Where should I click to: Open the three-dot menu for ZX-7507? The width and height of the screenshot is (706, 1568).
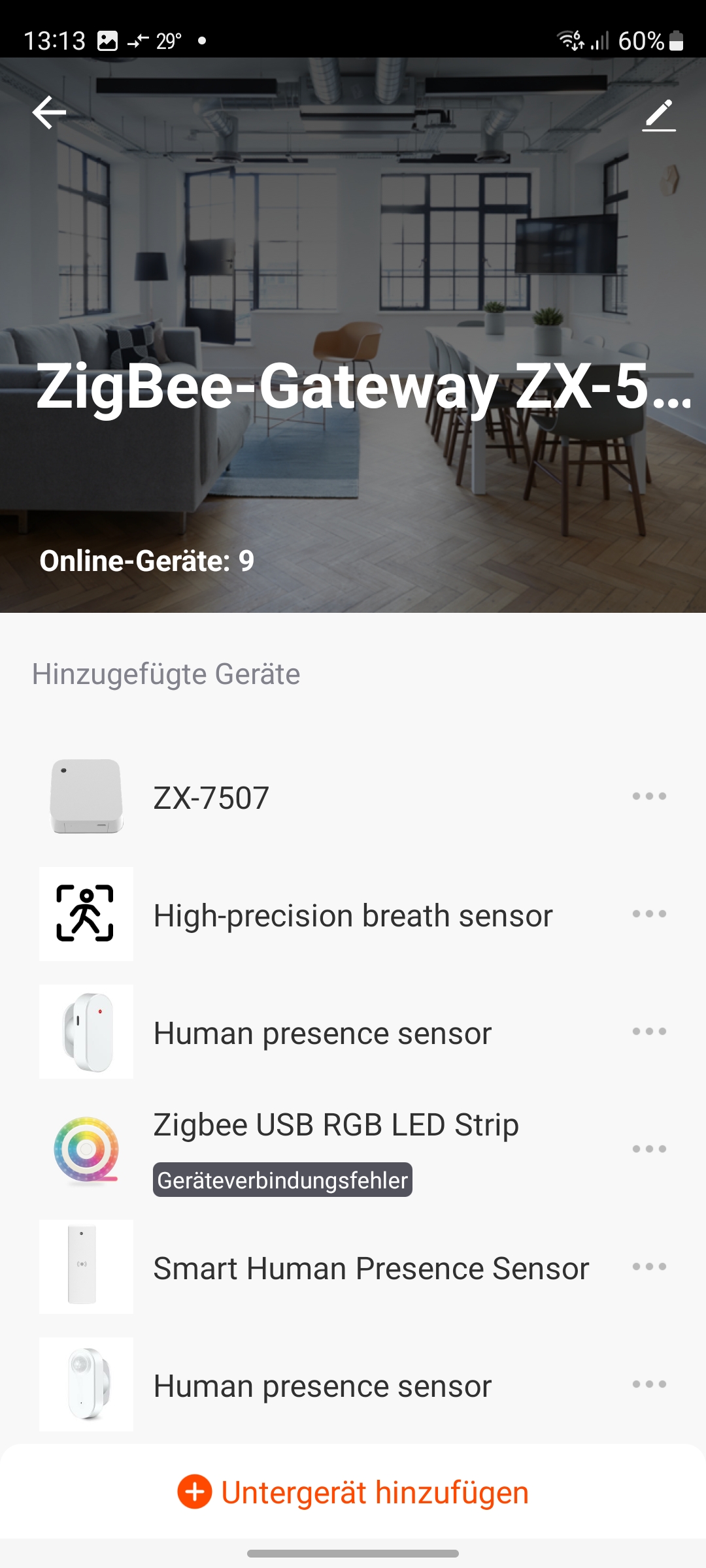[649, 796]
